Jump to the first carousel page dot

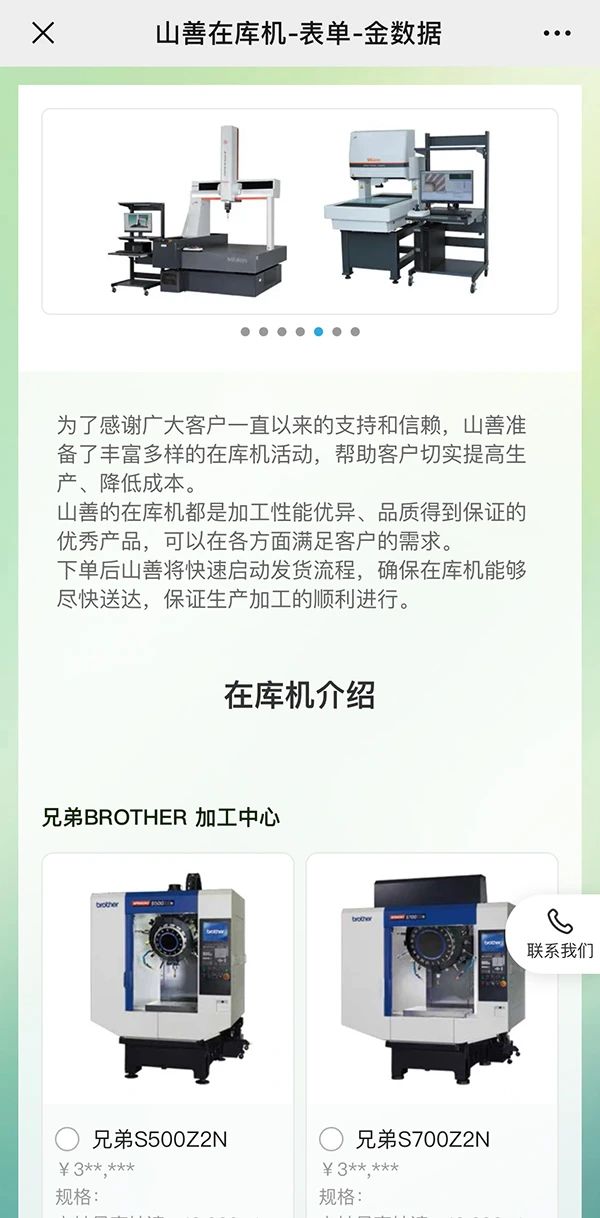click(245, 332)
